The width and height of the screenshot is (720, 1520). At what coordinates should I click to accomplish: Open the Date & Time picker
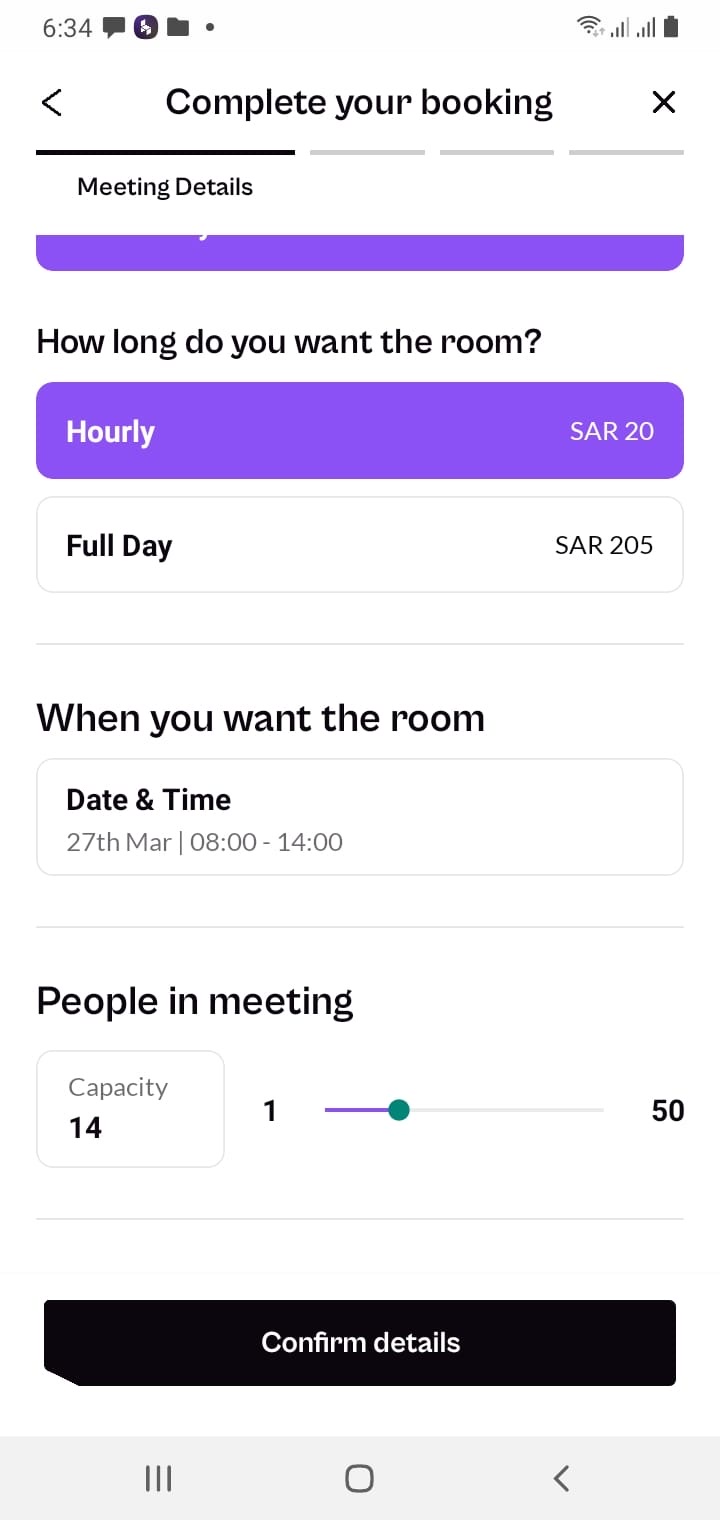click(x=360, y=817)
